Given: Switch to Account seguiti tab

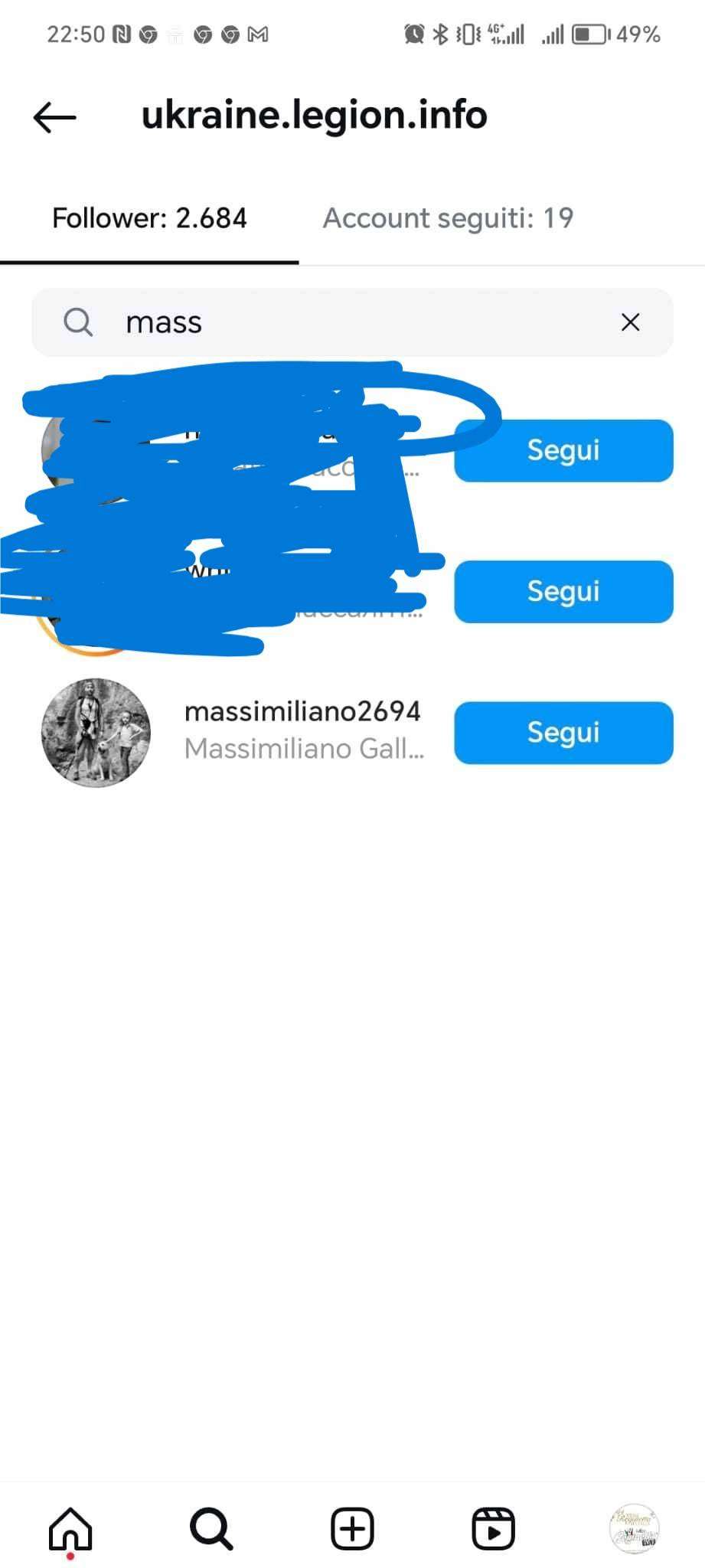Looking at the screenshot, I should pos(448,218).
